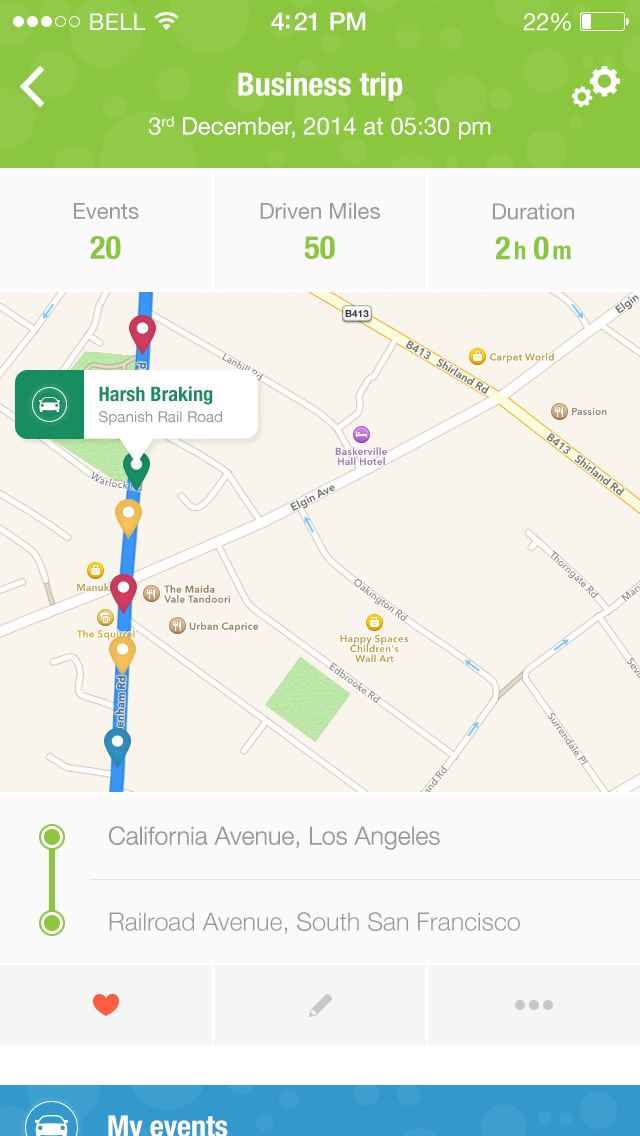The image size is (640, 1136).
Task: Select the blue pin on the route
Action: [x=117, y=746]
